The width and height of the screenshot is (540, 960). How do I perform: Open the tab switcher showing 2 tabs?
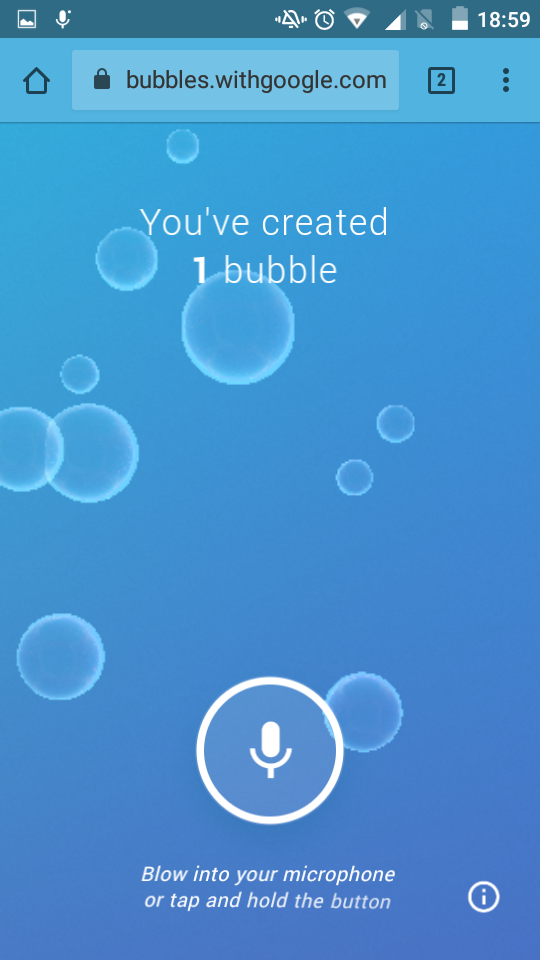(441, 80)
